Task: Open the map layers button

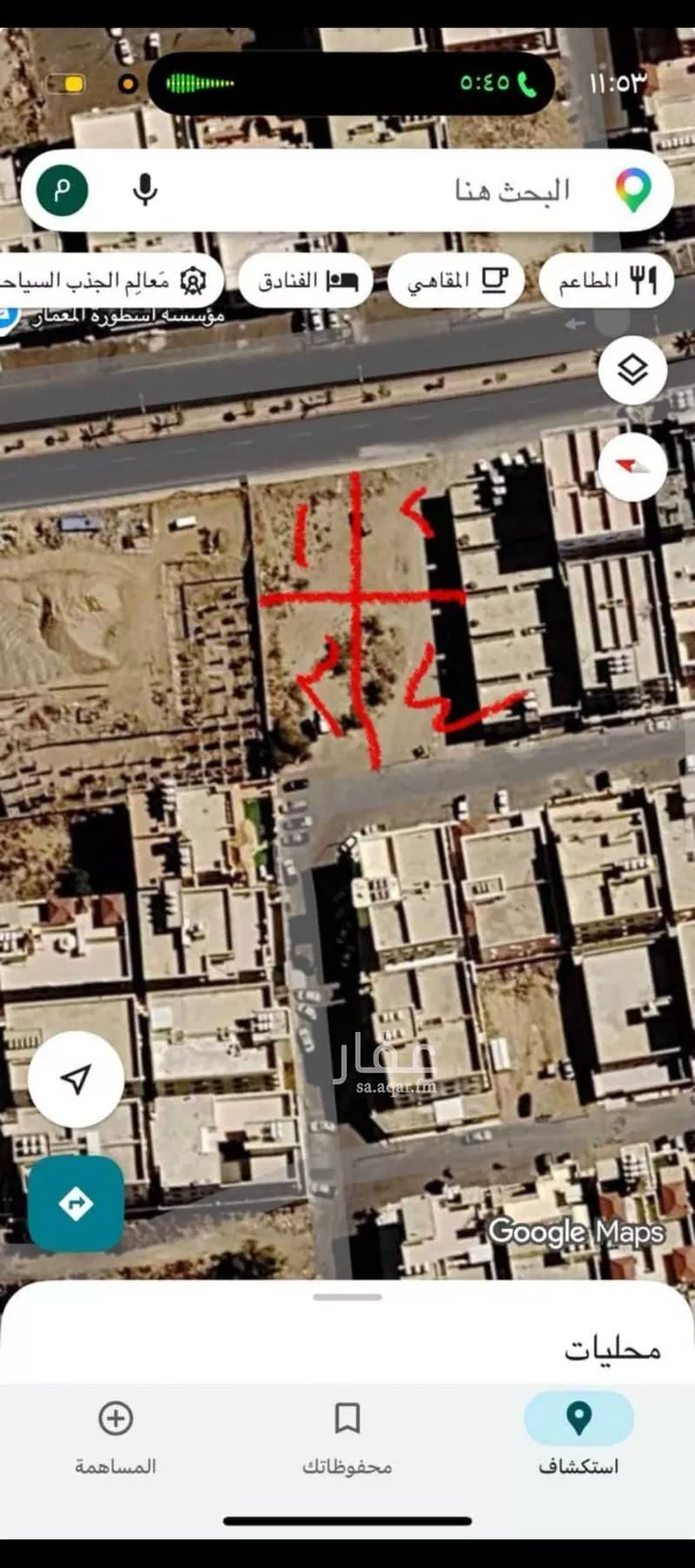Action: pos(632,371)
